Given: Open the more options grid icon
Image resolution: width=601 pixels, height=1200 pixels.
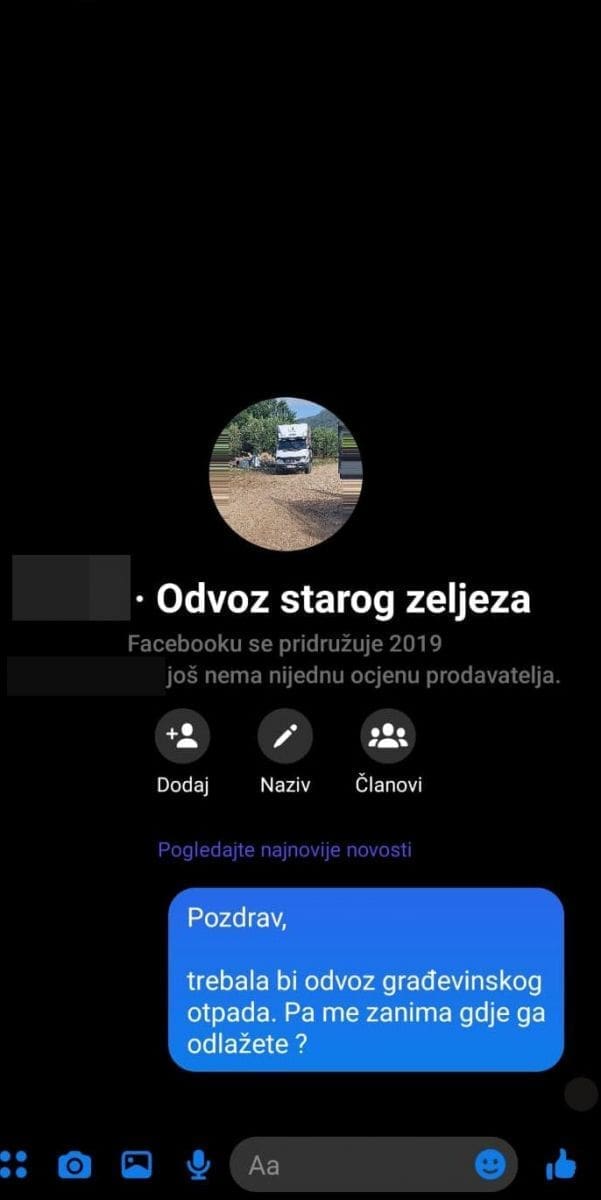Looking at the screenshot, I should 14,1164.
